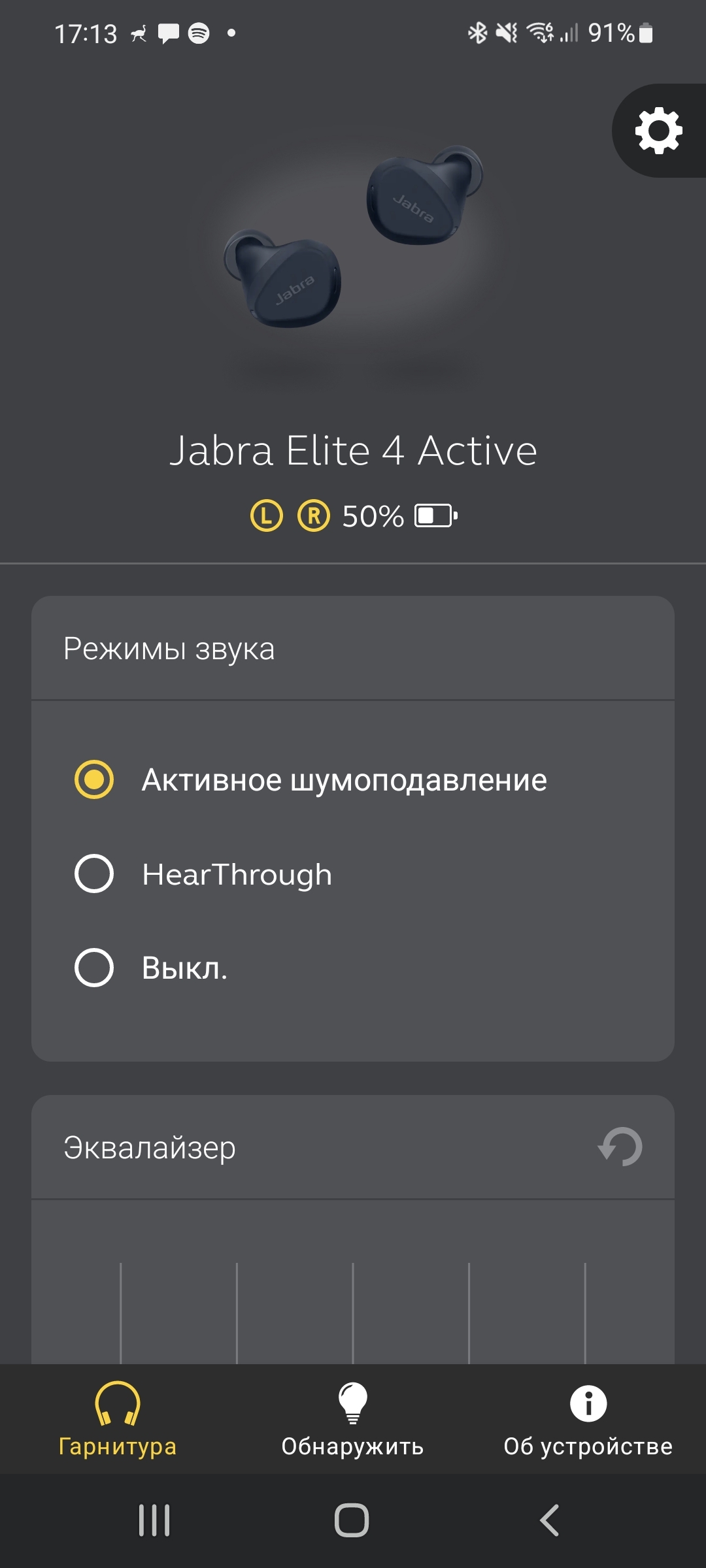Switch to the Обнаружить tab
This screenshot has height=1568, width=706.
pos(353,1419)
